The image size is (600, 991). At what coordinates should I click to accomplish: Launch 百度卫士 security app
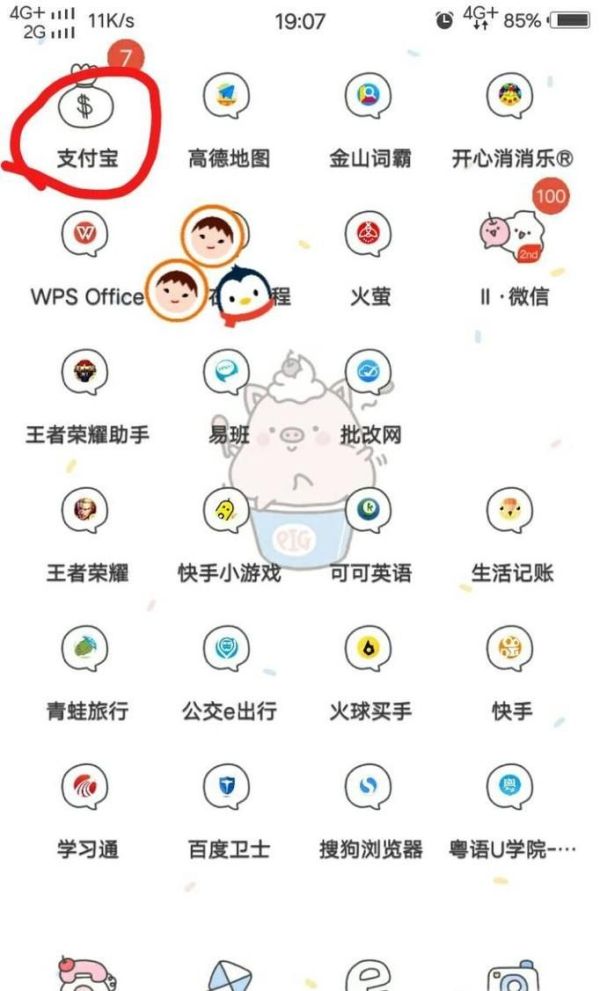pyautogui.click(x=227, y=789)
